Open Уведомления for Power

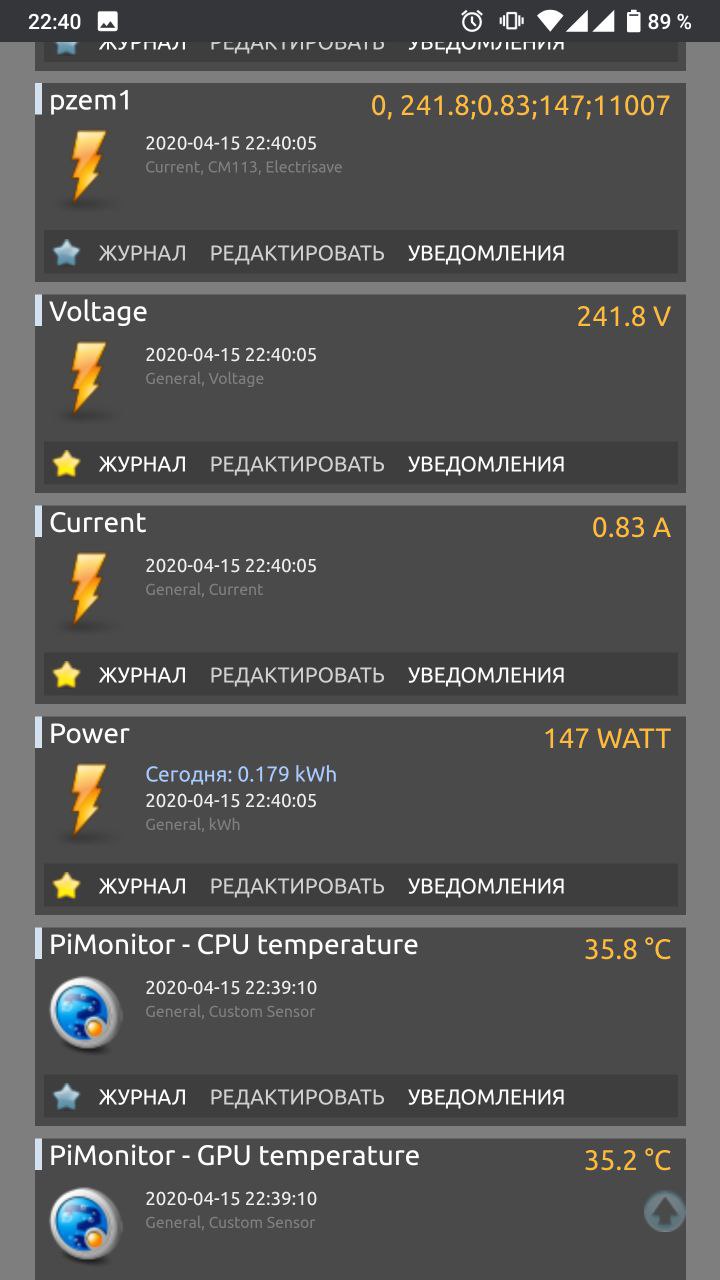click(x=486, y=886)
